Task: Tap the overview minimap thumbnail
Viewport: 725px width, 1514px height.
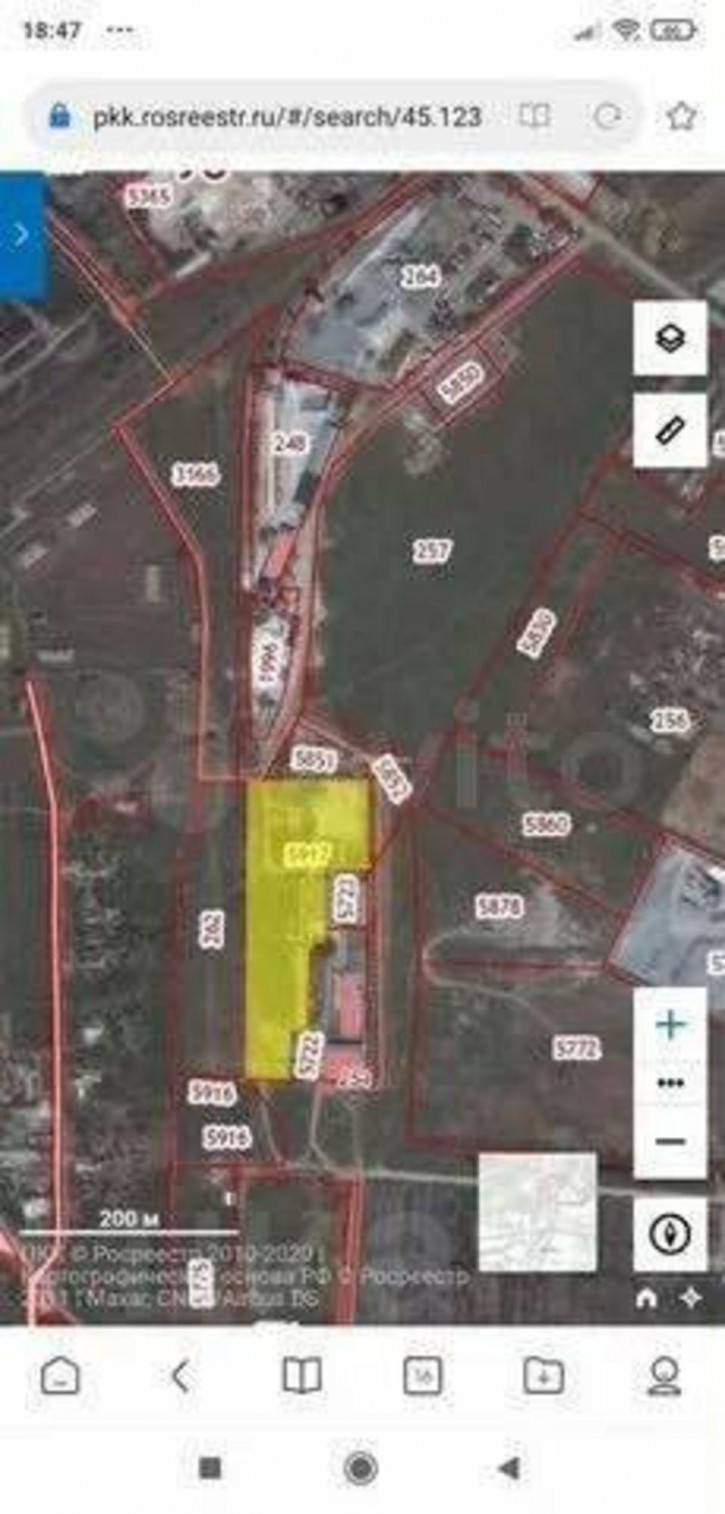Action: point(537,1211)
